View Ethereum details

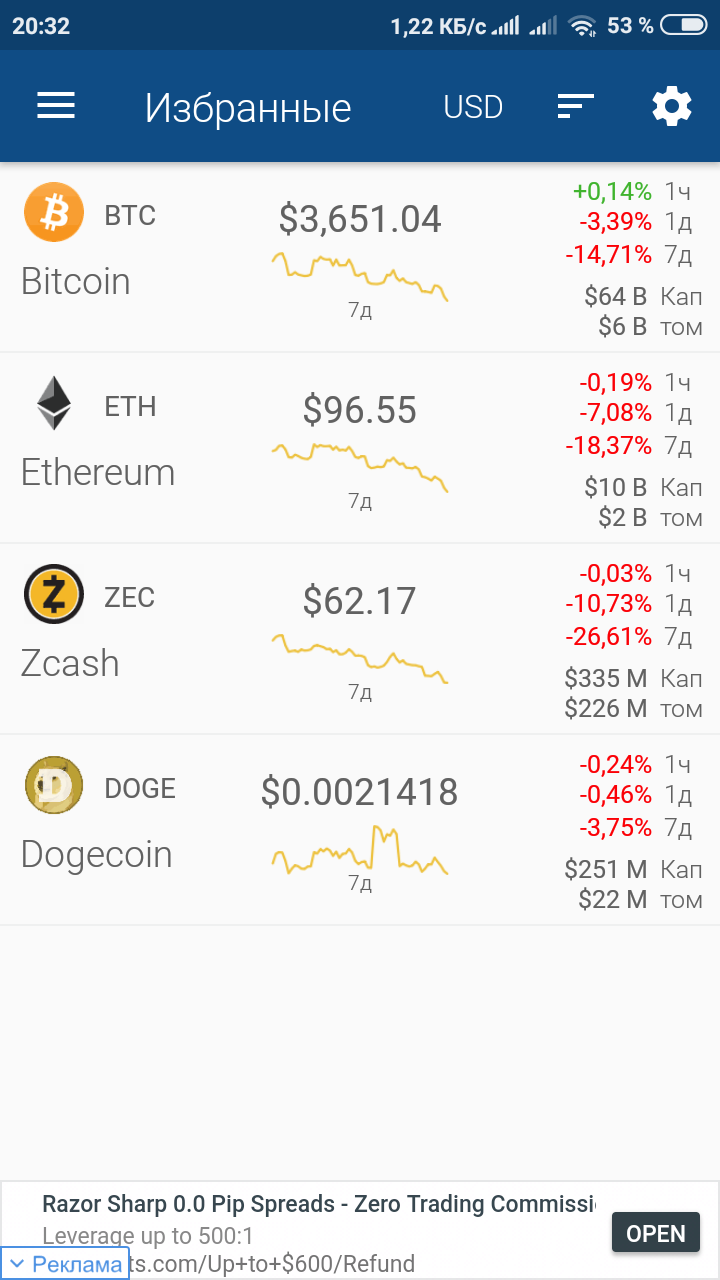point(360,449)
